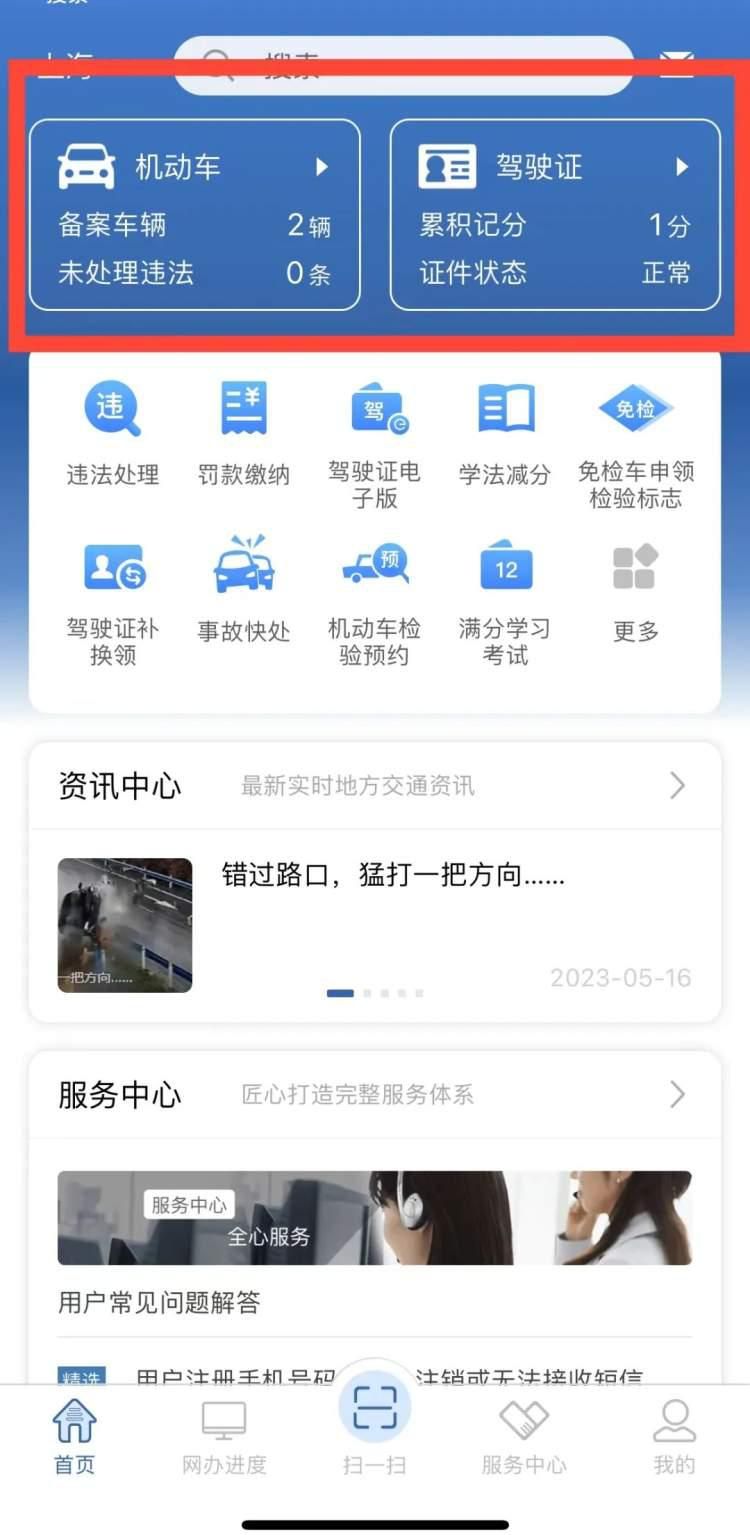Viewport: 750px width, 1535px height.
Task: Open 服务中心 service center via chevron
Action: [x=677, y=1095]
